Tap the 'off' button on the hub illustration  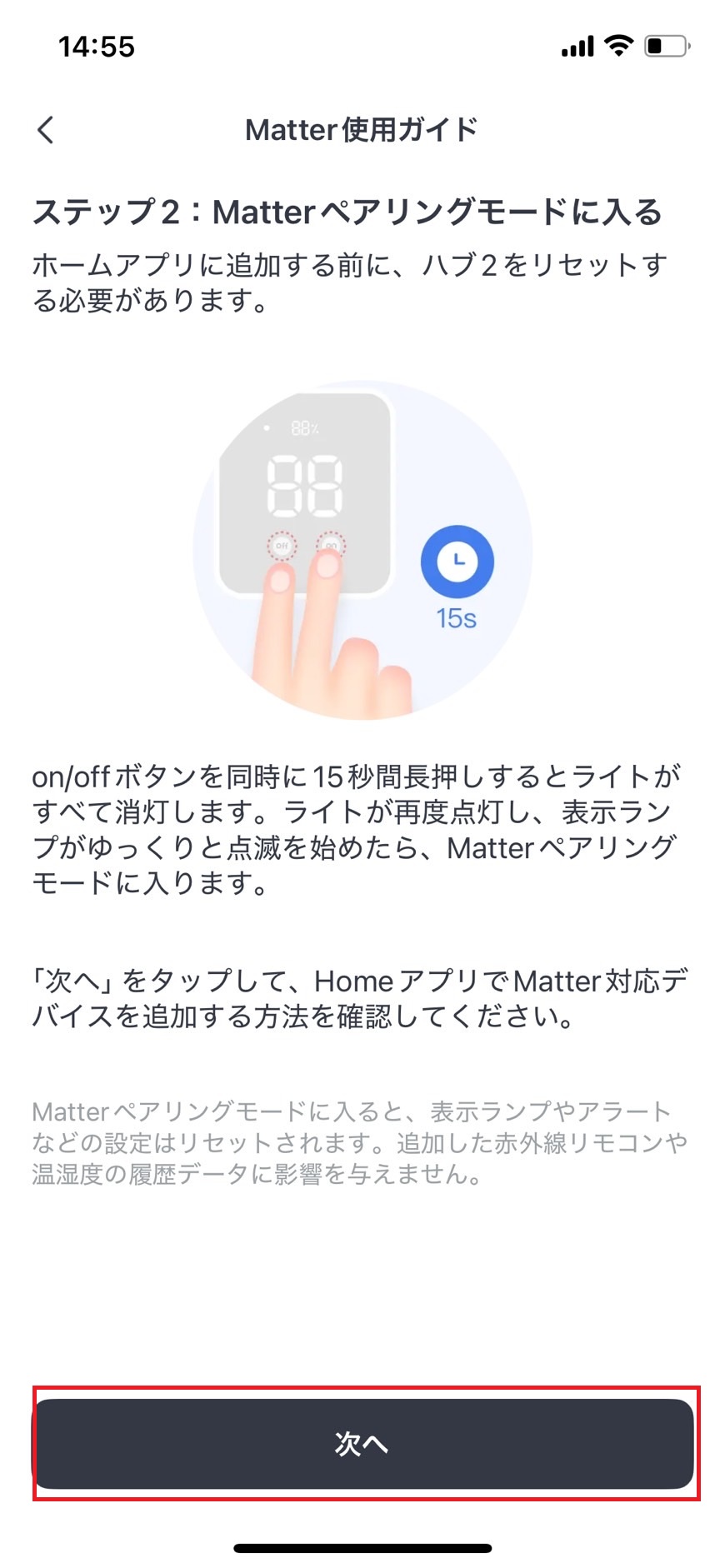(x=282, y=543)
